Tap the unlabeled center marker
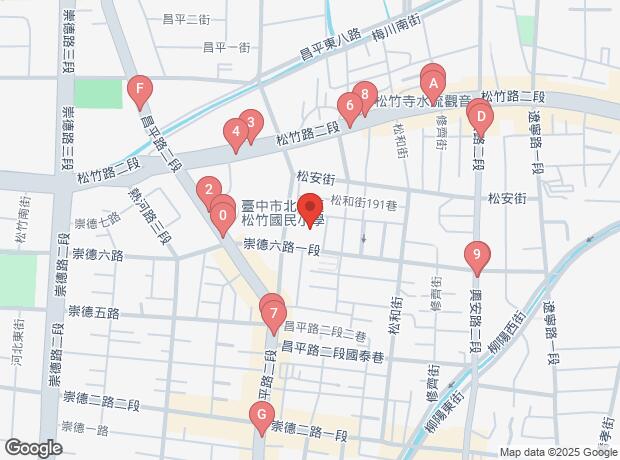The height and width of the screenshot is (460, 620). [310, 206]
